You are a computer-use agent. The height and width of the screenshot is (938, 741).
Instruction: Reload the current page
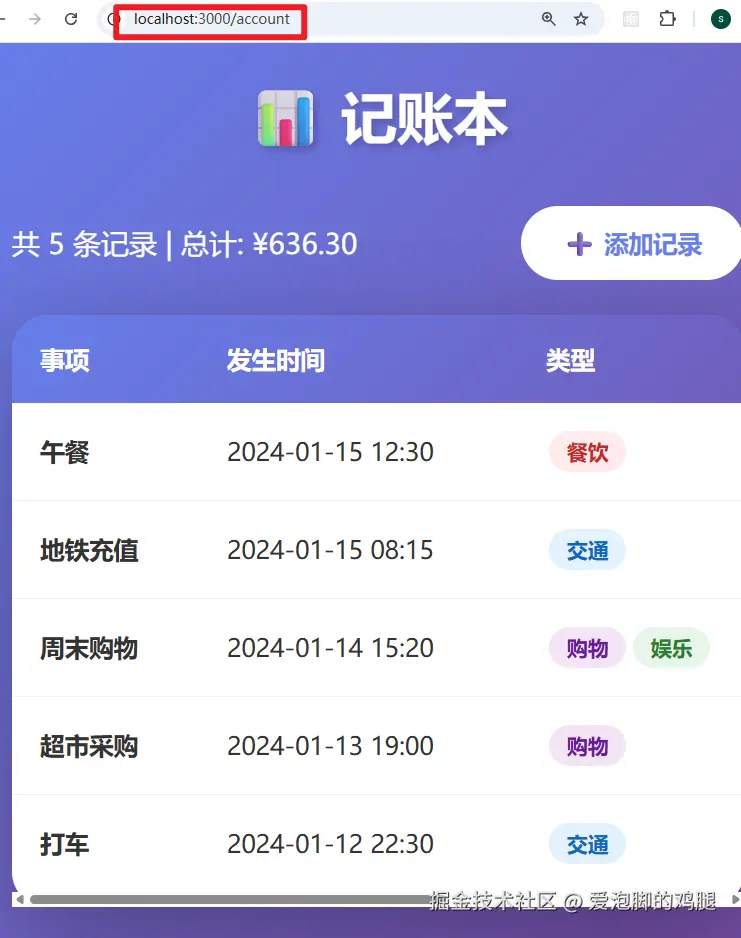point(71,19)
